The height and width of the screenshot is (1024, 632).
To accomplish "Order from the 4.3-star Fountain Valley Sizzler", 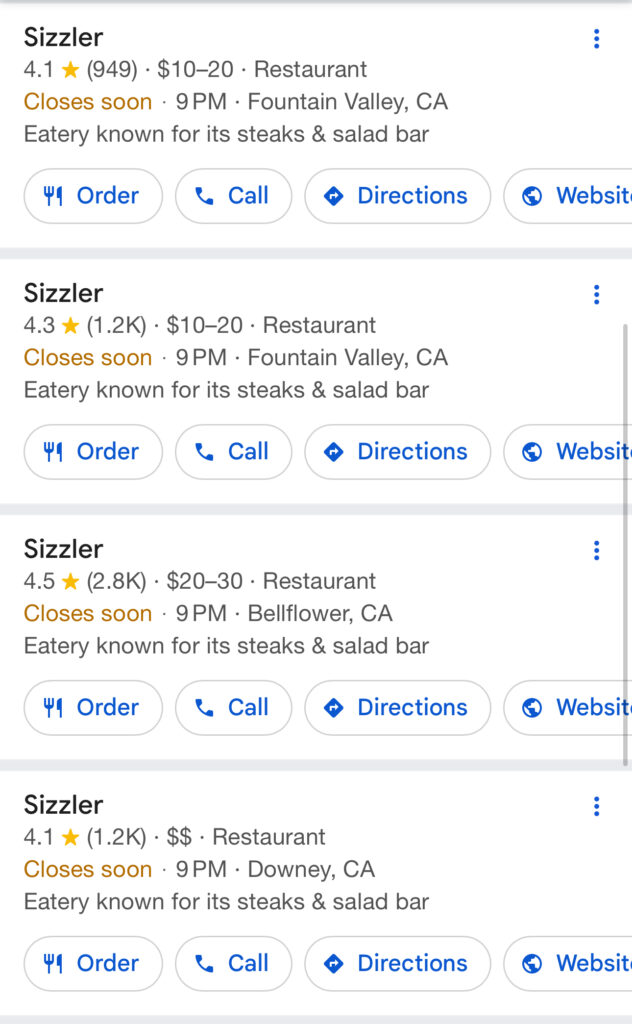I will [x=93, y=452].
